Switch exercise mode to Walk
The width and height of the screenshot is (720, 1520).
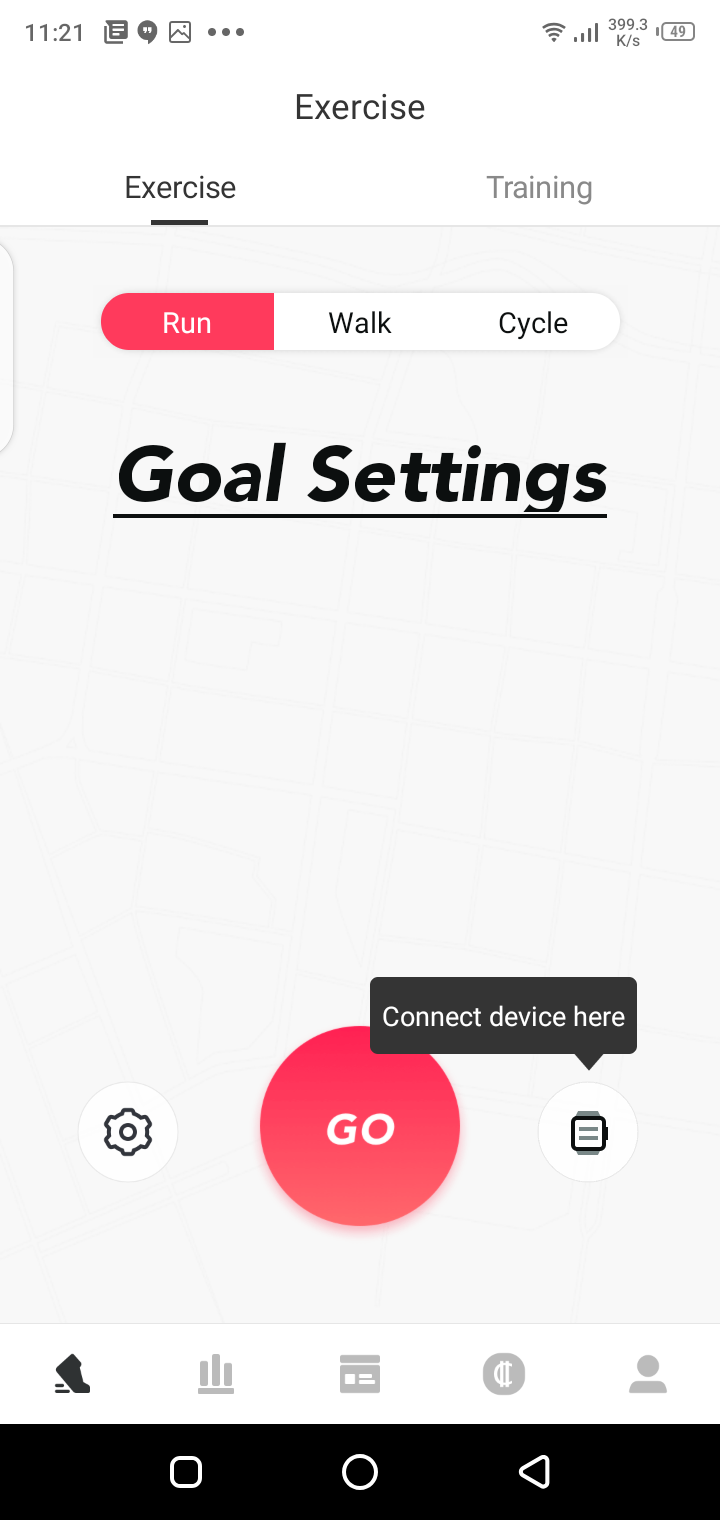[360, 322]
